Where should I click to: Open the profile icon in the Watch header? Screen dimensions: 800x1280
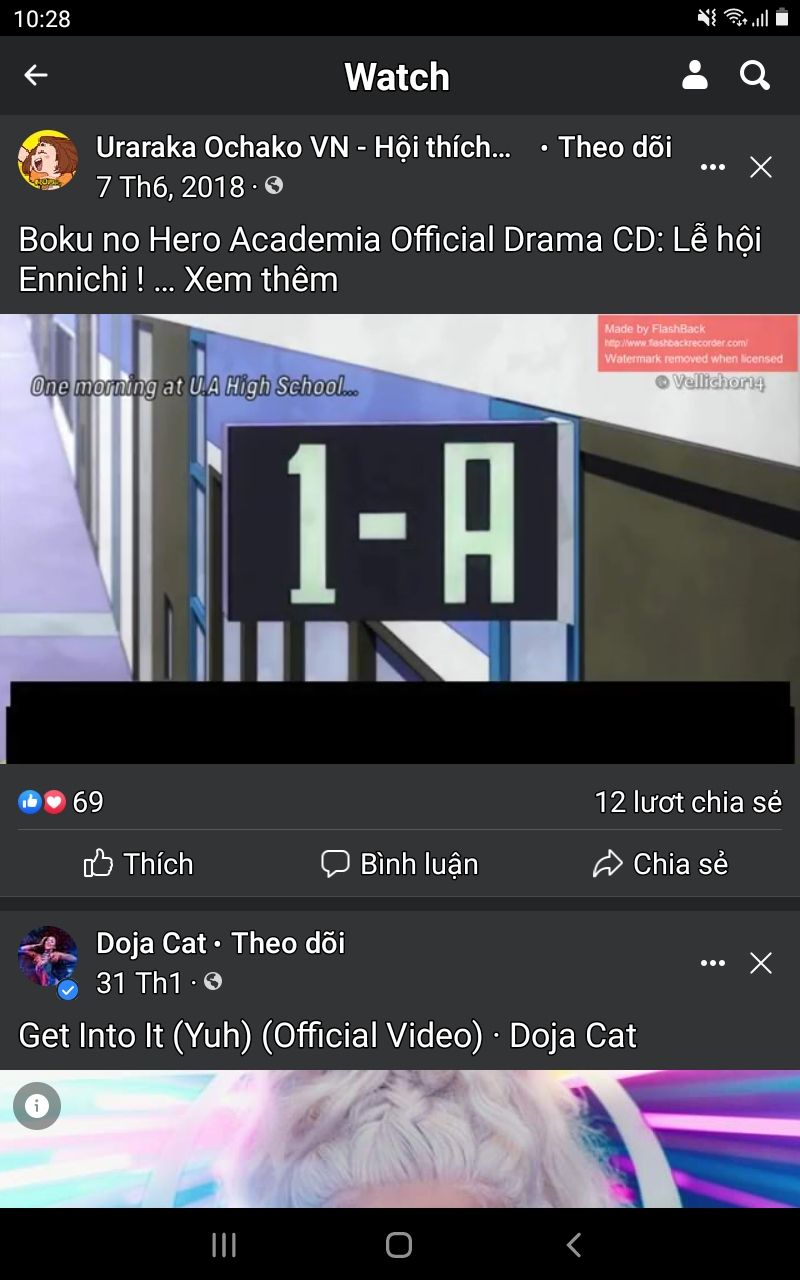(x=695, y=75)
